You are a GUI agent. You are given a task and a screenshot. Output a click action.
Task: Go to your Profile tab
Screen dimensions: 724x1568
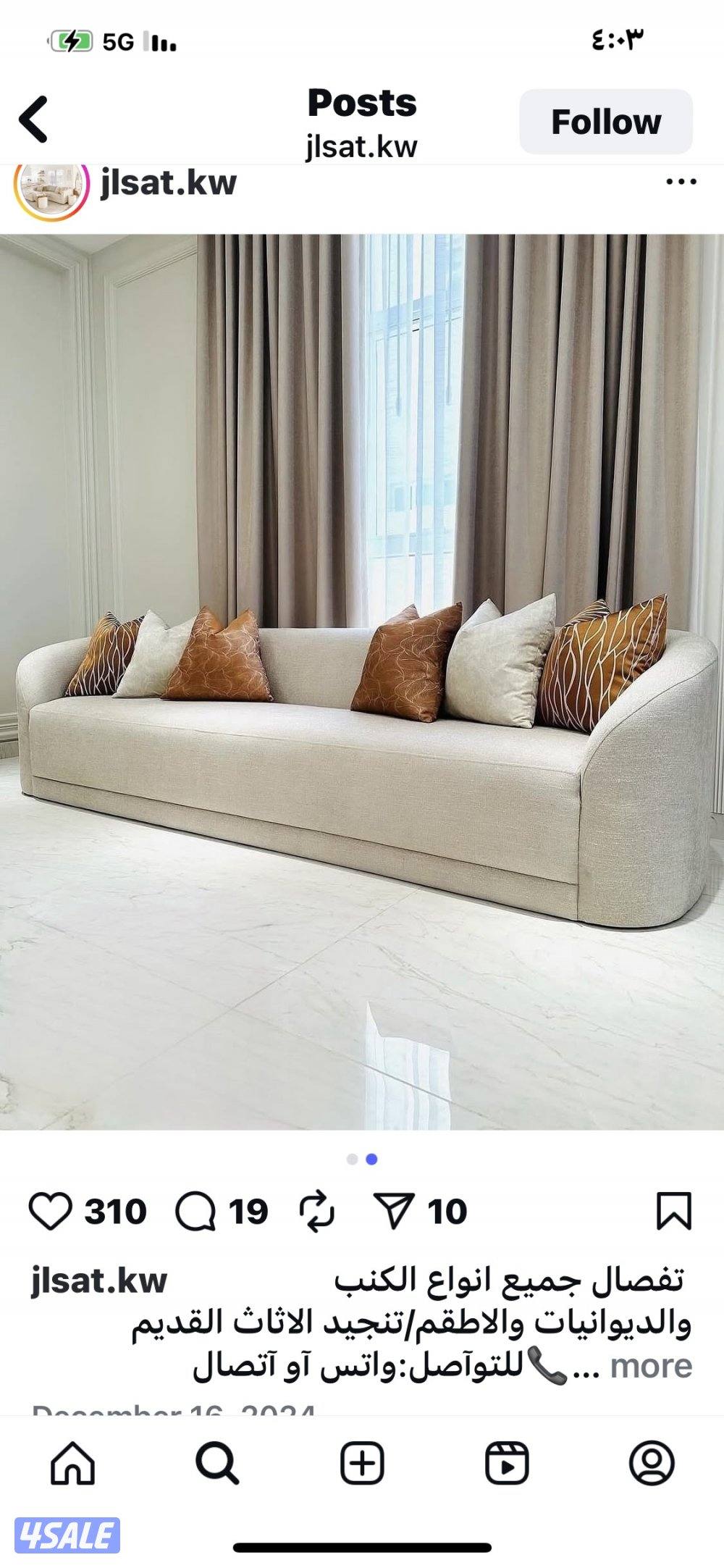651,1463
